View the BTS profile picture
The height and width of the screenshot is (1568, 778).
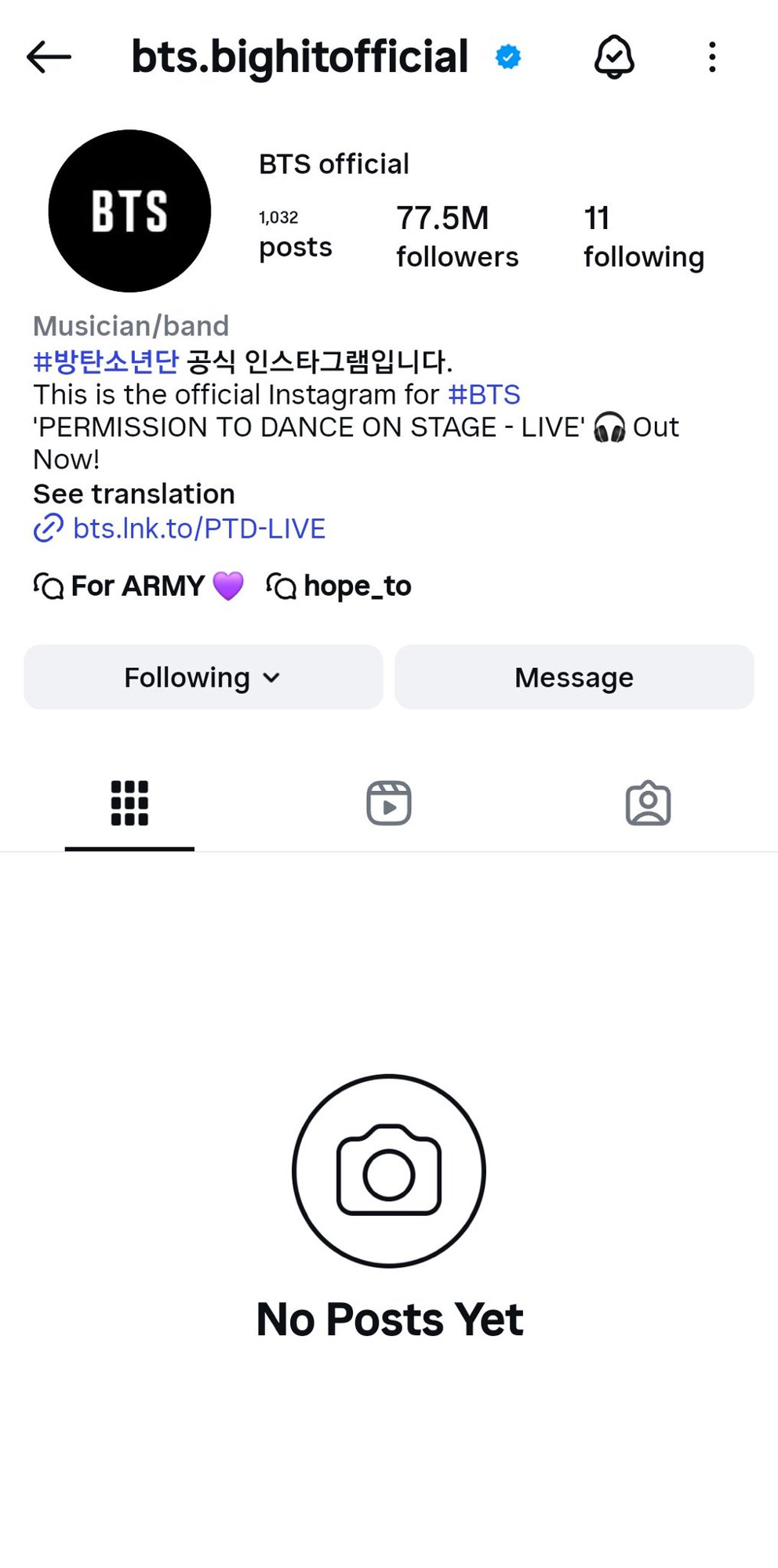pyautogui.click(x=129, y=211)
